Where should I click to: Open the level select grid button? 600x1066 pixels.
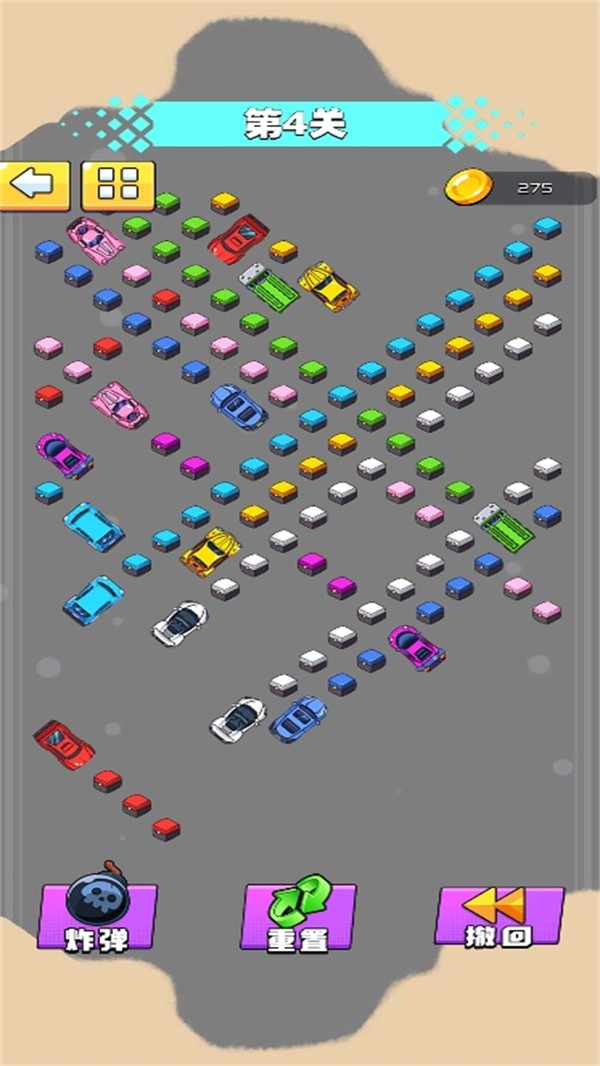118,186
